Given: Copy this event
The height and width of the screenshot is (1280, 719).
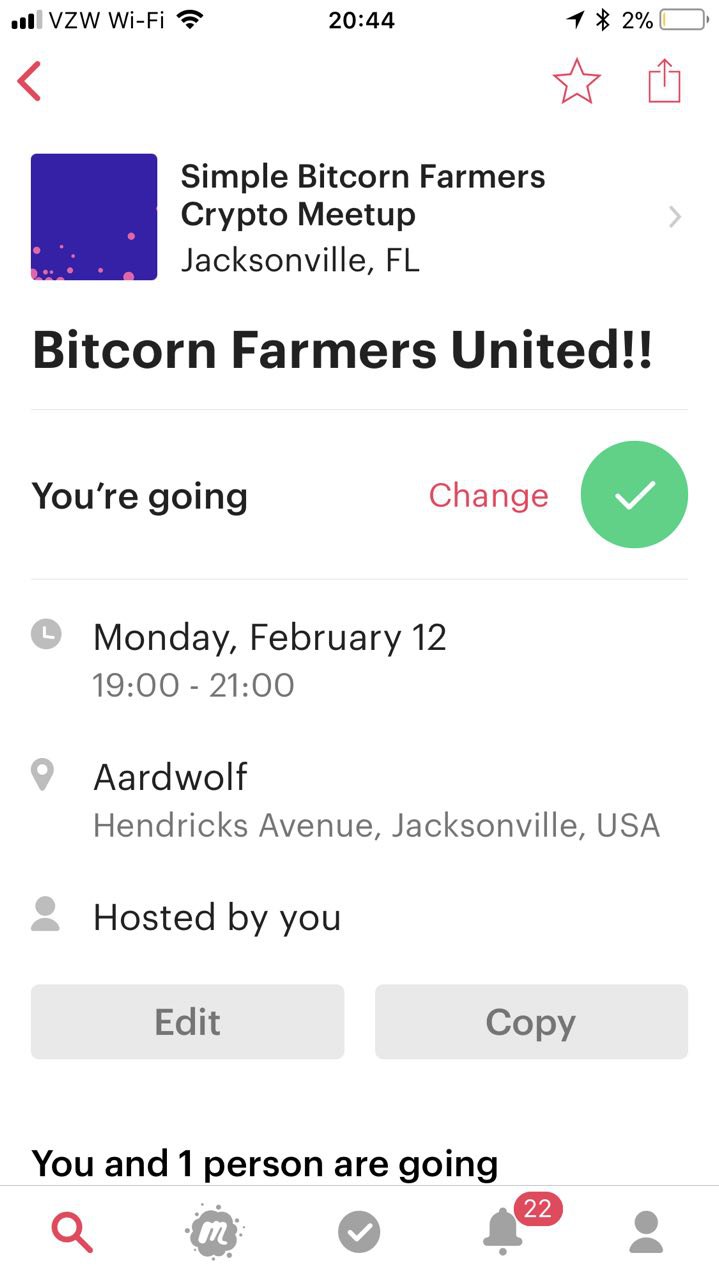Looking at the screenshot, I should pos(531,1021).
